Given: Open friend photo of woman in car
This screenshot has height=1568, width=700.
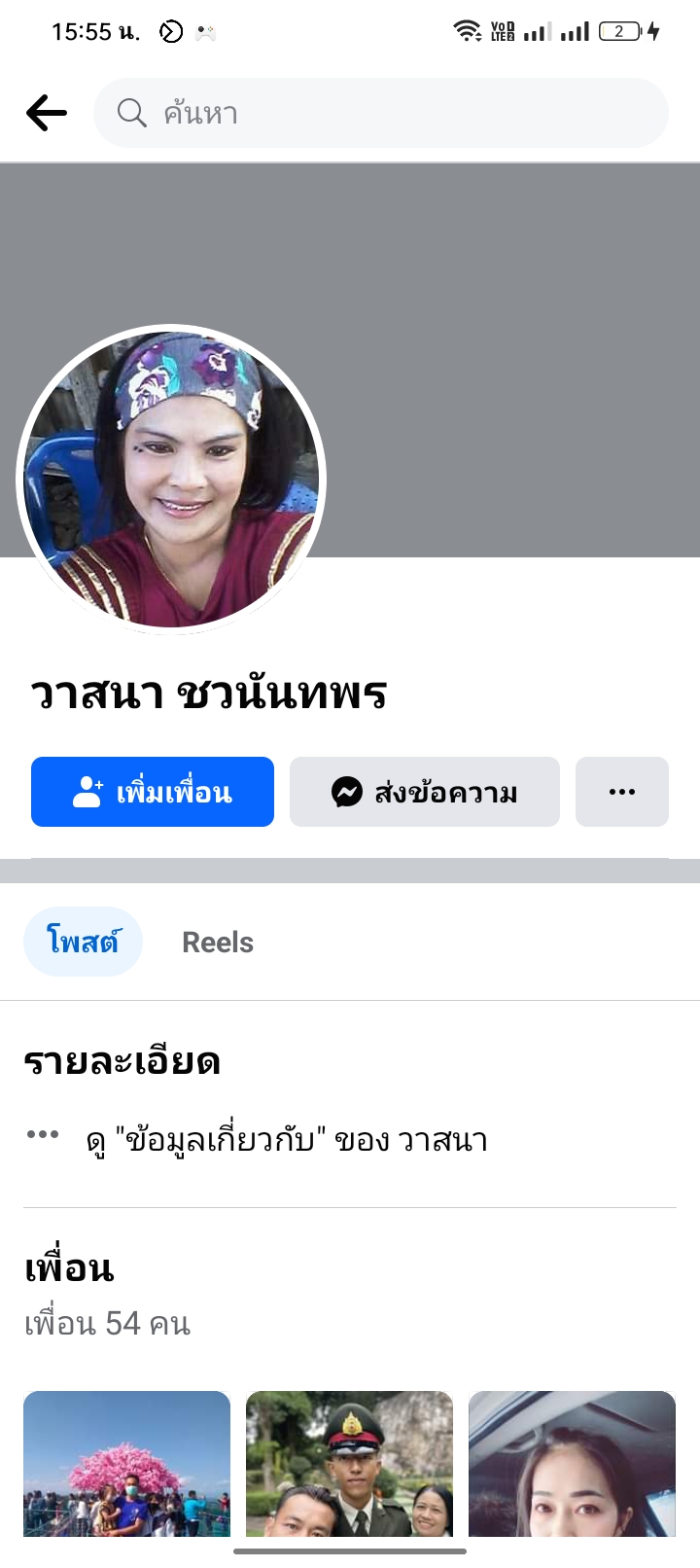Looking at the screenshot, I should click(572, 1463).
